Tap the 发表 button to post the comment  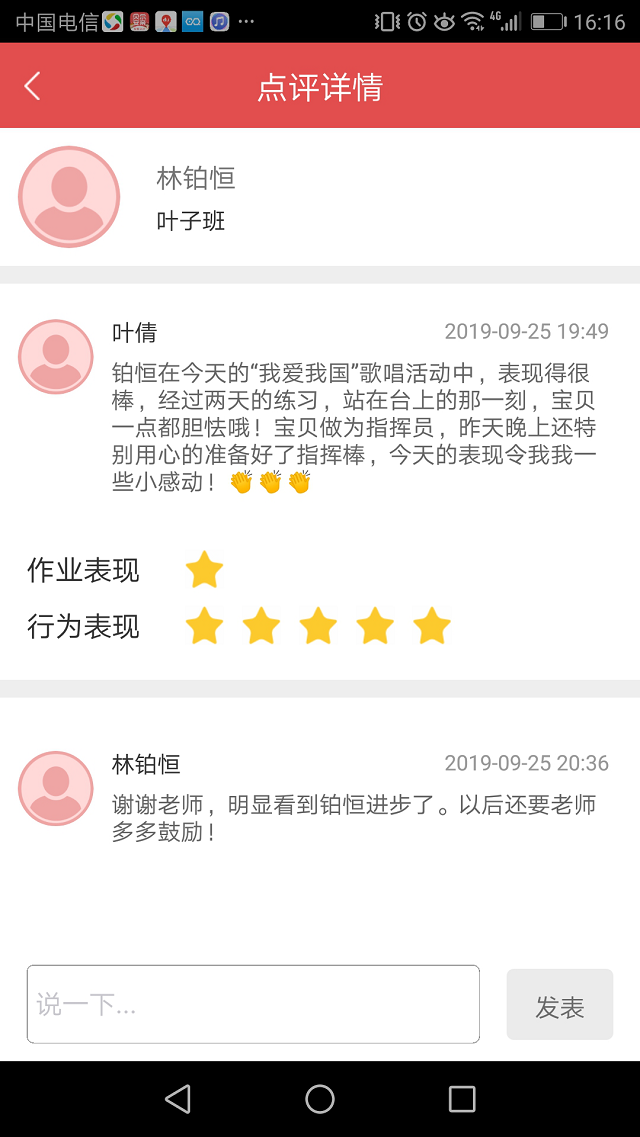point(559,1005)
